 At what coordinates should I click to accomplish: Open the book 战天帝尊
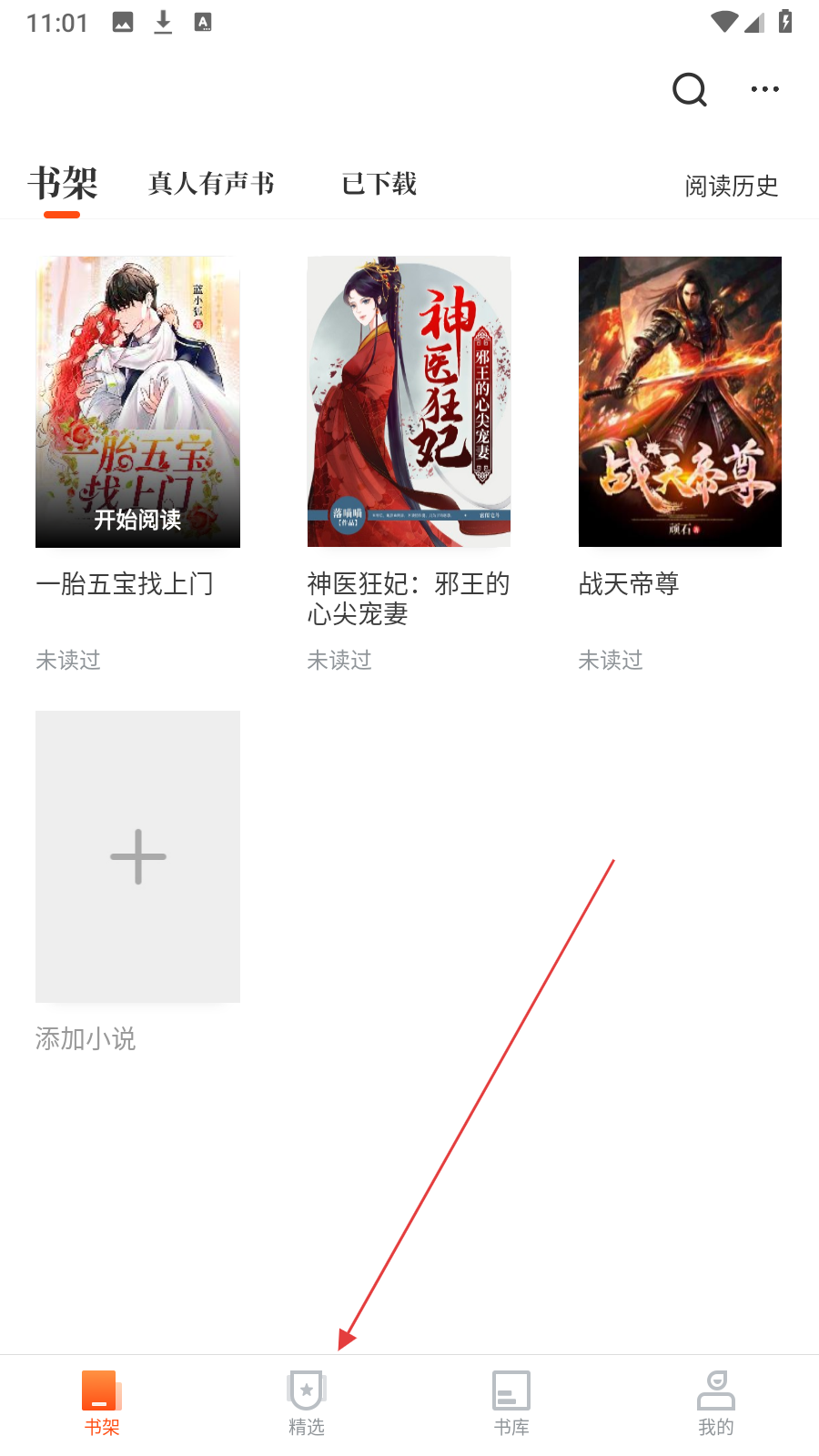680,401
